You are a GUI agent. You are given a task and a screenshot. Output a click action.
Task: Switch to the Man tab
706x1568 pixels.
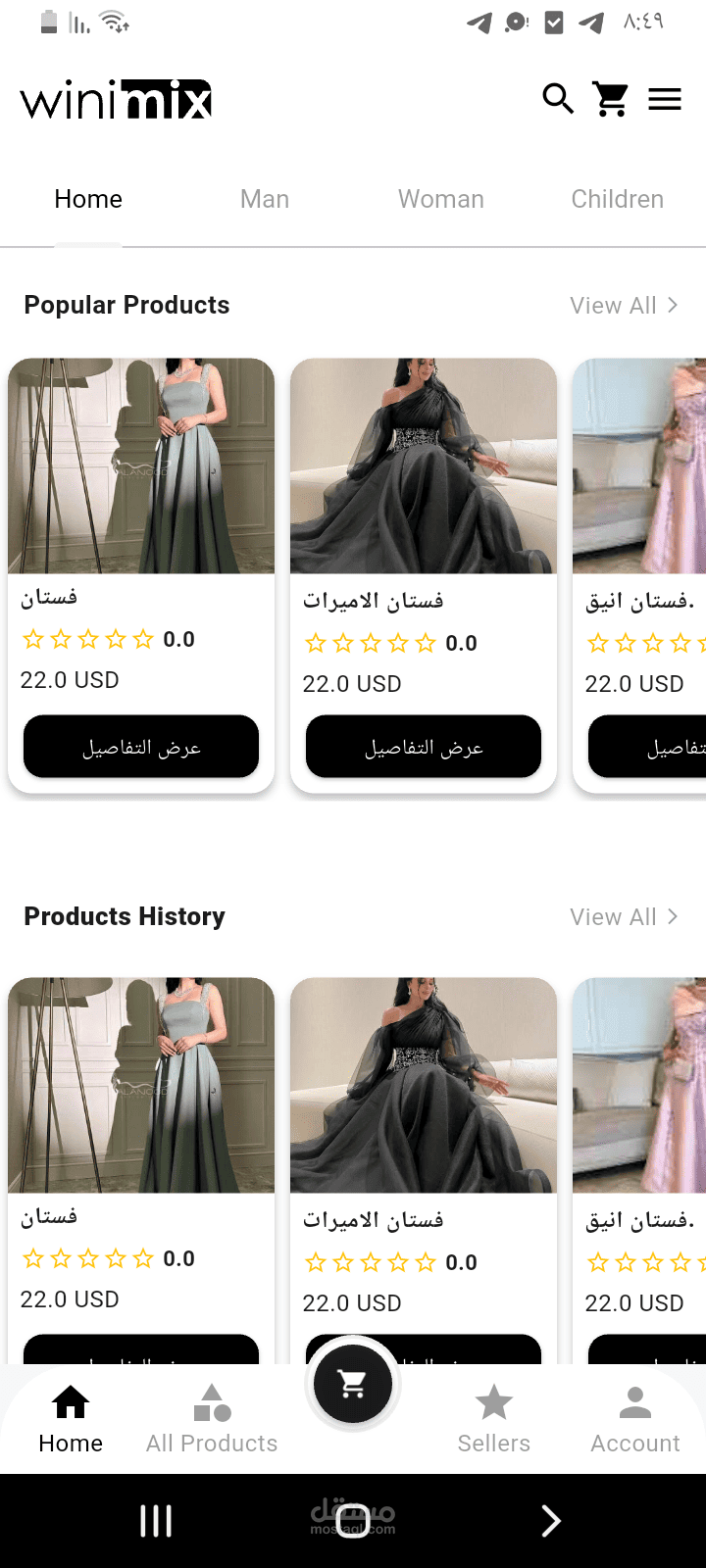265,199
